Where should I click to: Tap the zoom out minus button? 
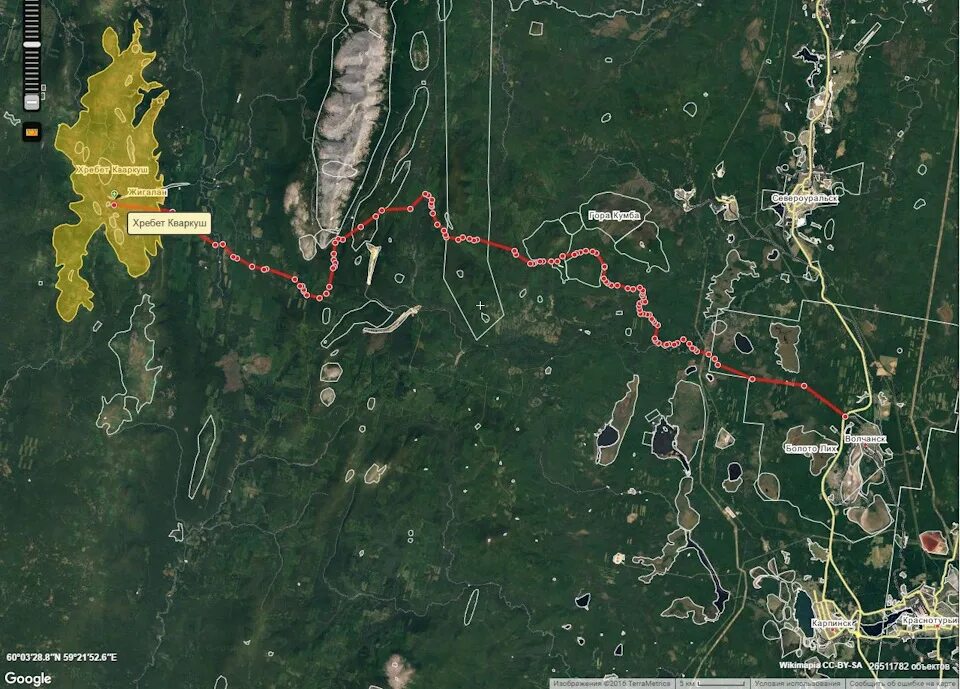(32, 102)
